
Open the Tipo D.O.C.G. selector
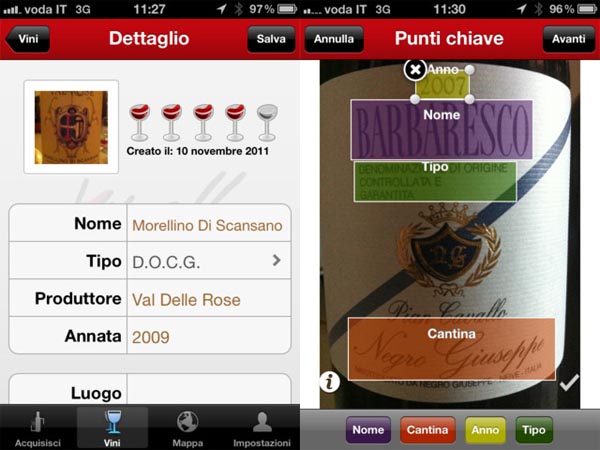click(x=207, y=261)
